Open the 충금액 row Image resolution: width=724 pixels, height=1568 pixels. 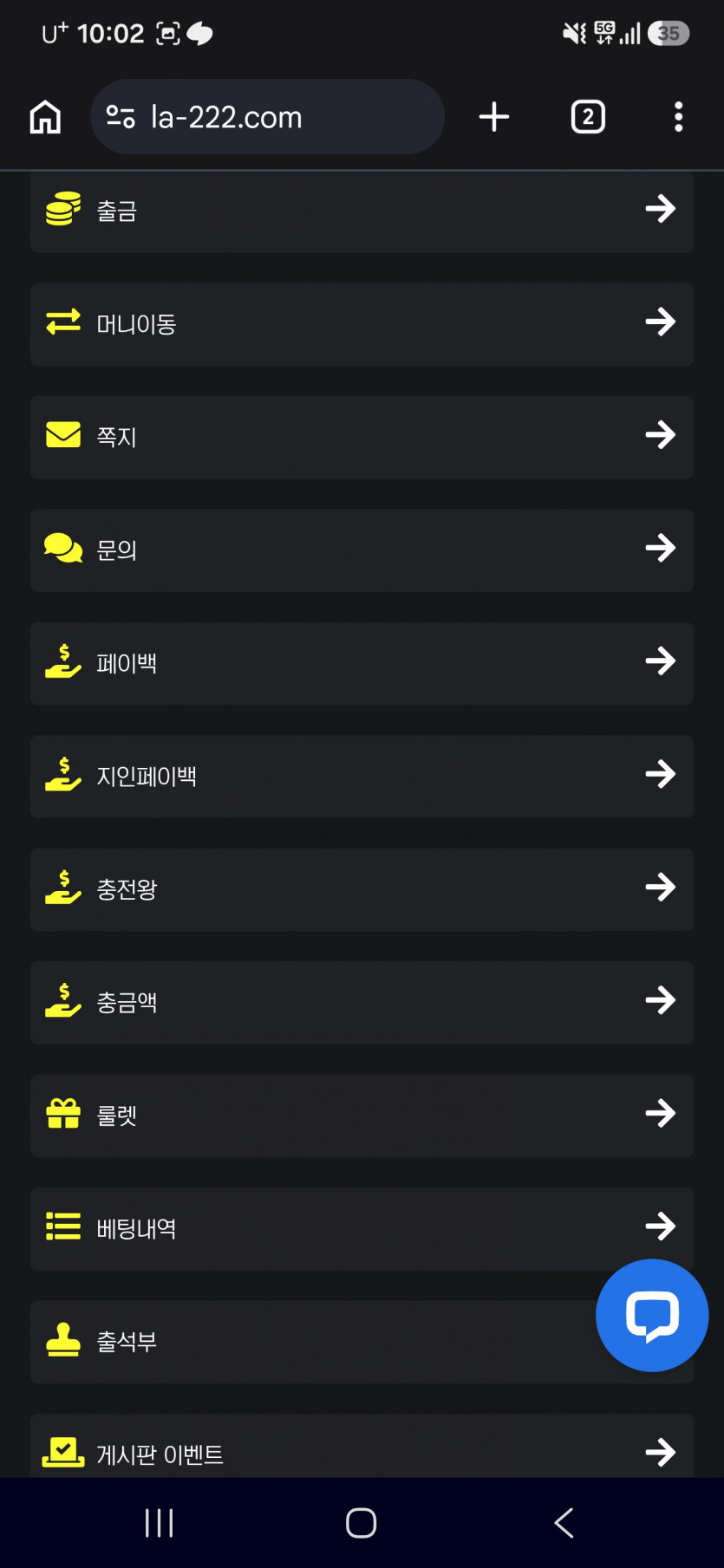(362, 1003)
